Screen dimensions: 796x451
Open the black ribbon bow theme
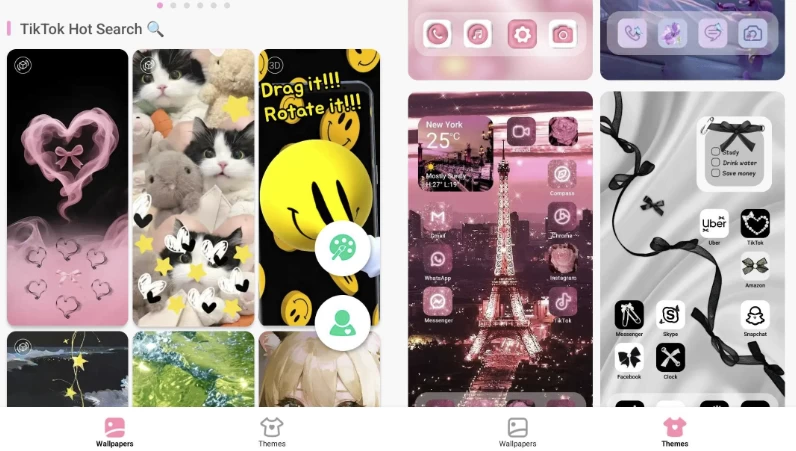pyautogui.click(x=692, y=250)
